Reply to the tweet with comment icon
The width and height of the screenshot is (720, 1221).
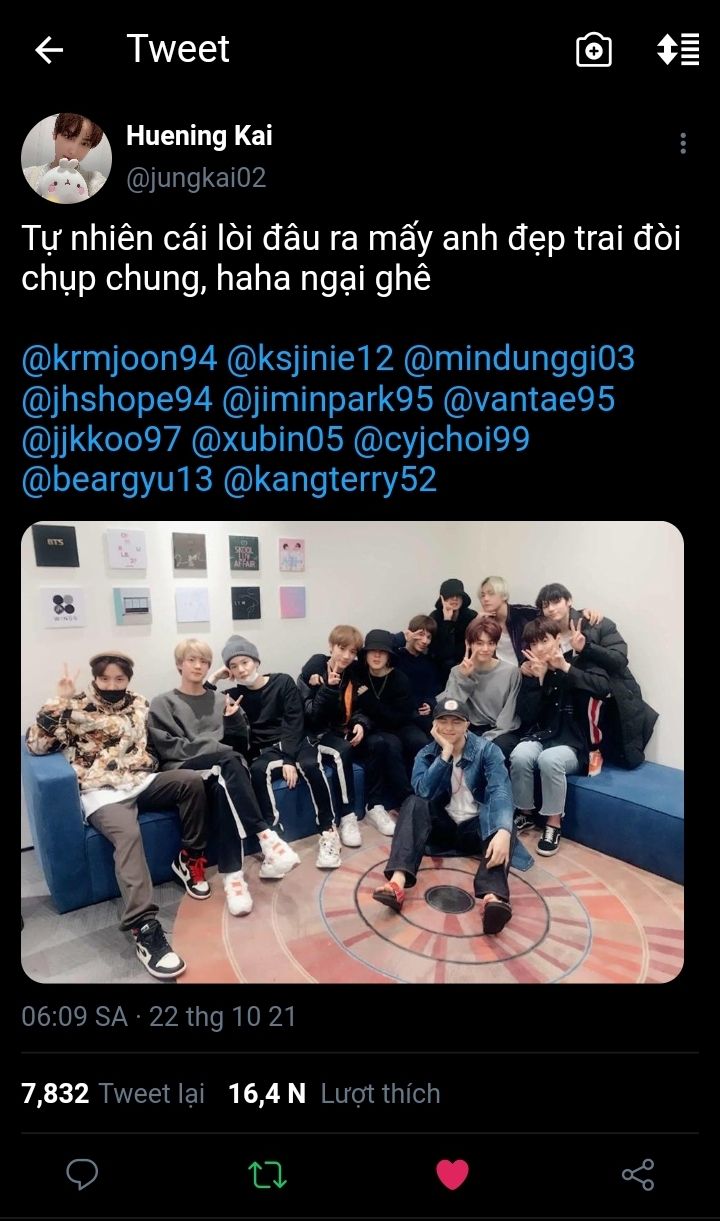[82, 1175]
